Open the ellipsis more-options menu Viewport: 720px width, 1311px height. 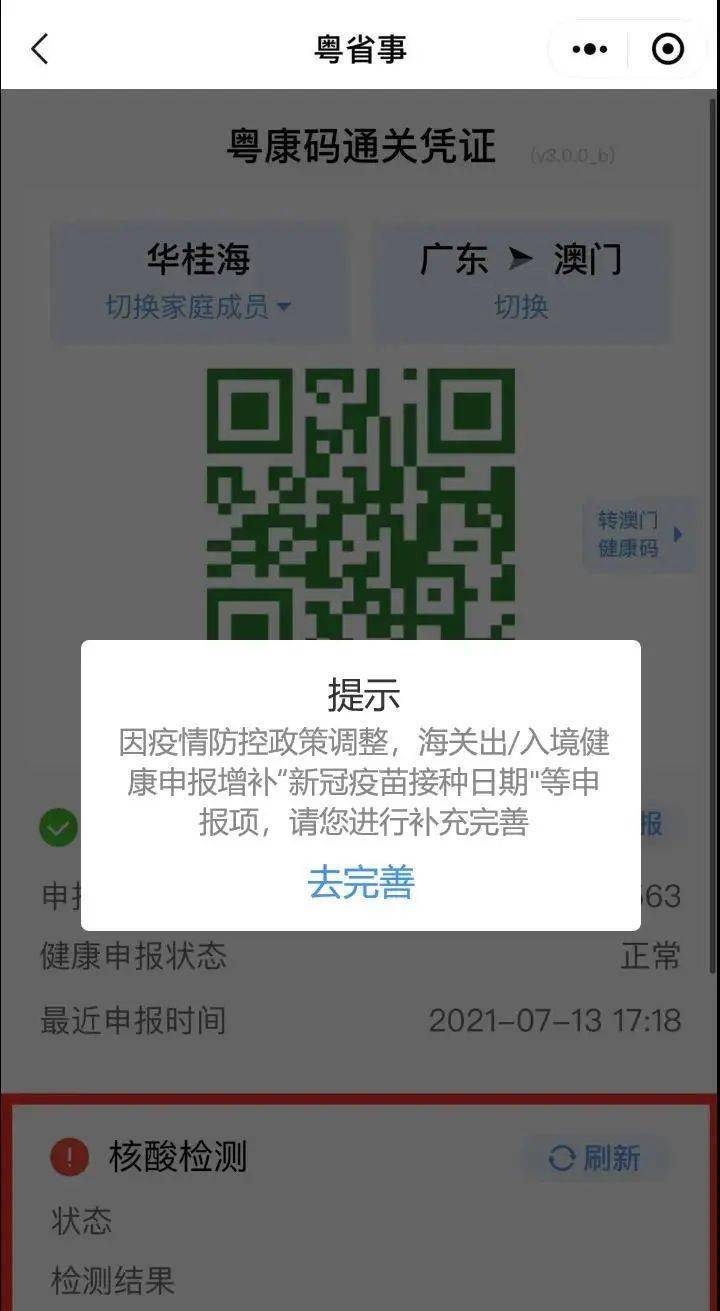click(x=590, y=48)
